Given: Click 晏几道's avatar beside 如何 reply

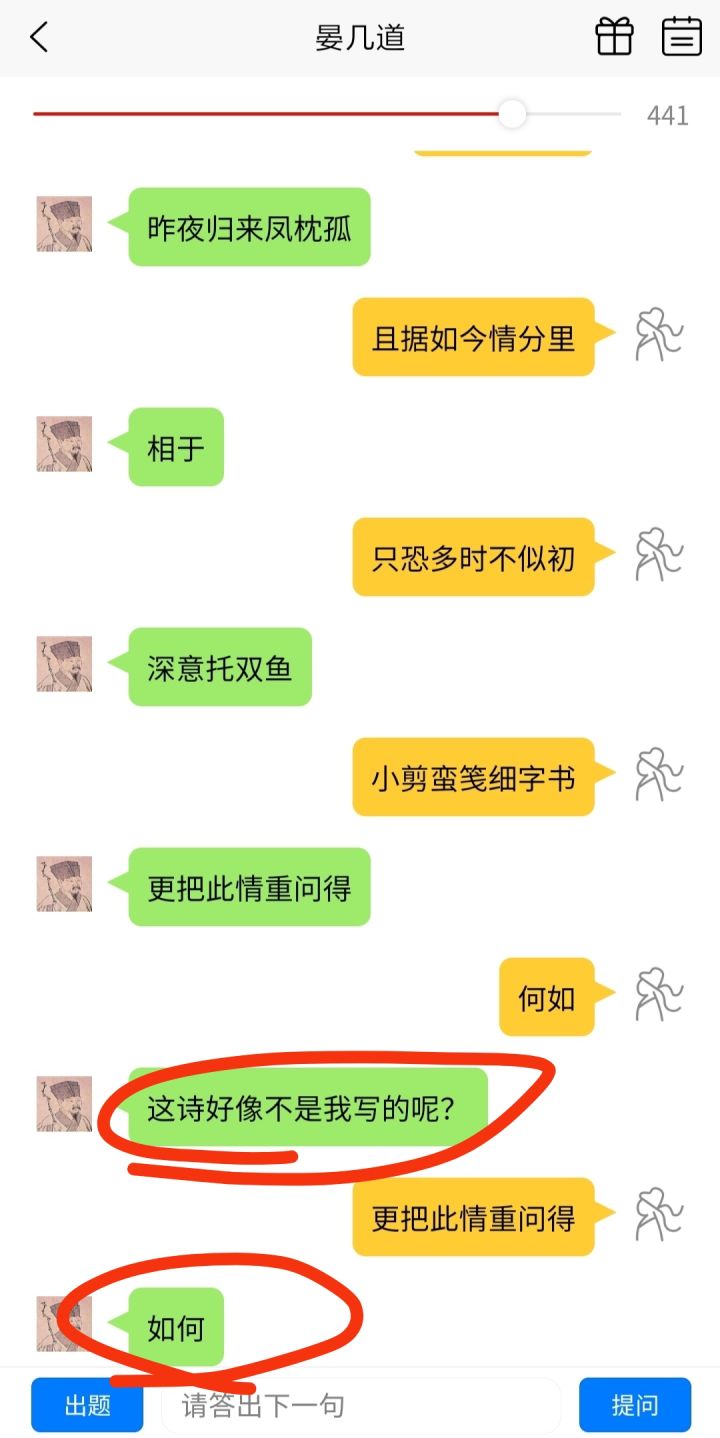Looking at the screenshot, I should [64, 1323].
